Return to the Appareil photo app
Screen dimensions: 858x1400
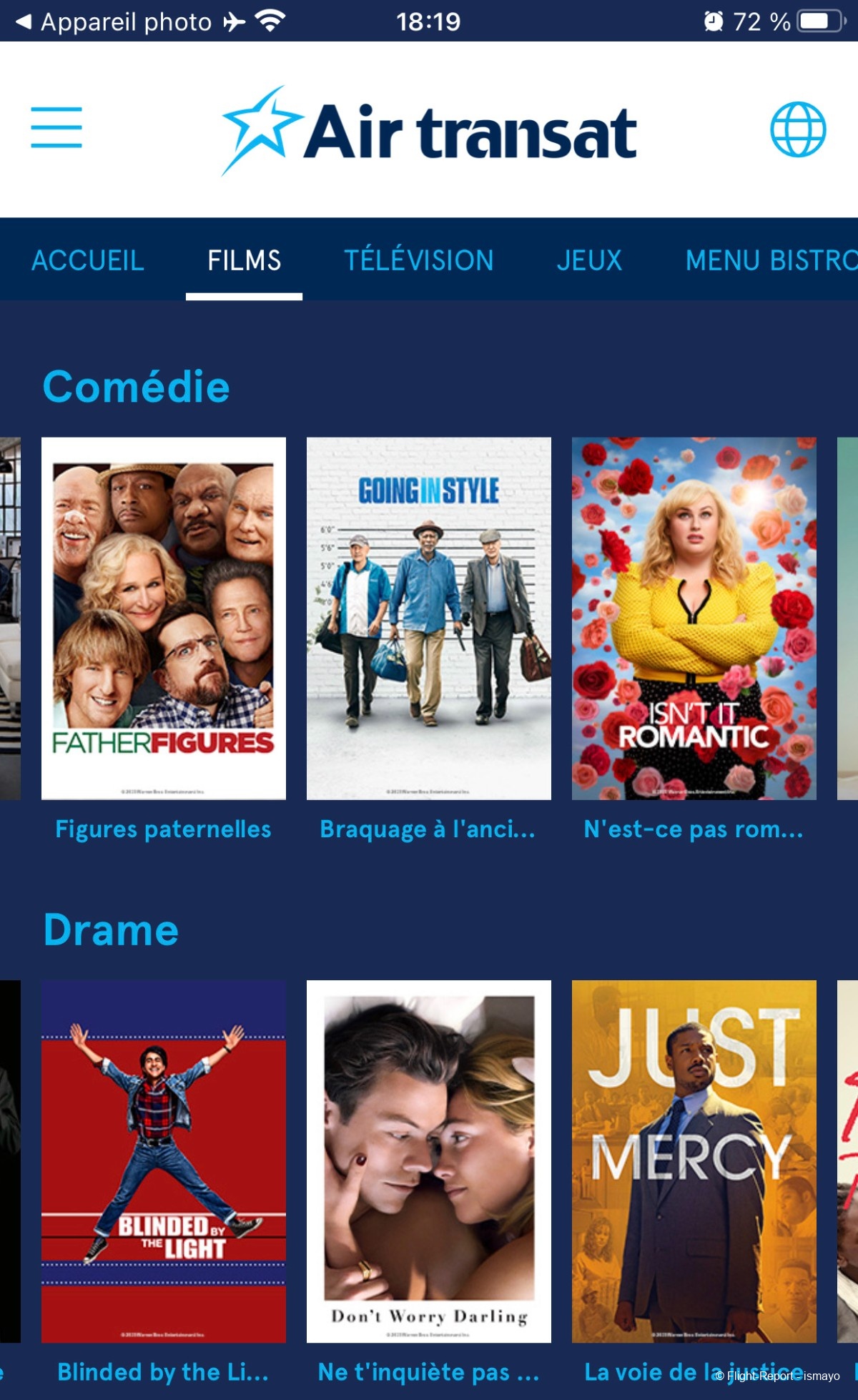(114, 21)
